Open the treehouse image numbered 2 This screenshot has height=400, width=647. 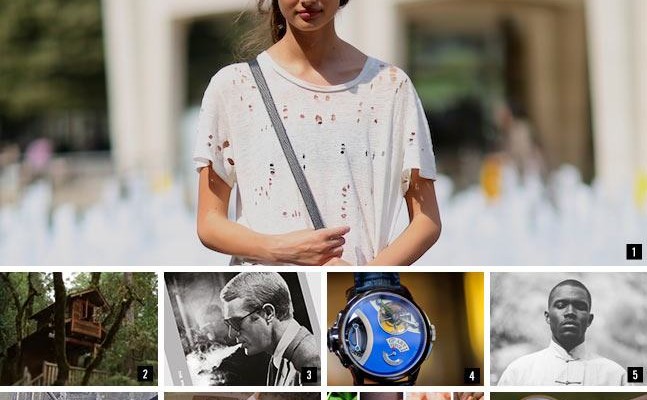click(79, 328)
